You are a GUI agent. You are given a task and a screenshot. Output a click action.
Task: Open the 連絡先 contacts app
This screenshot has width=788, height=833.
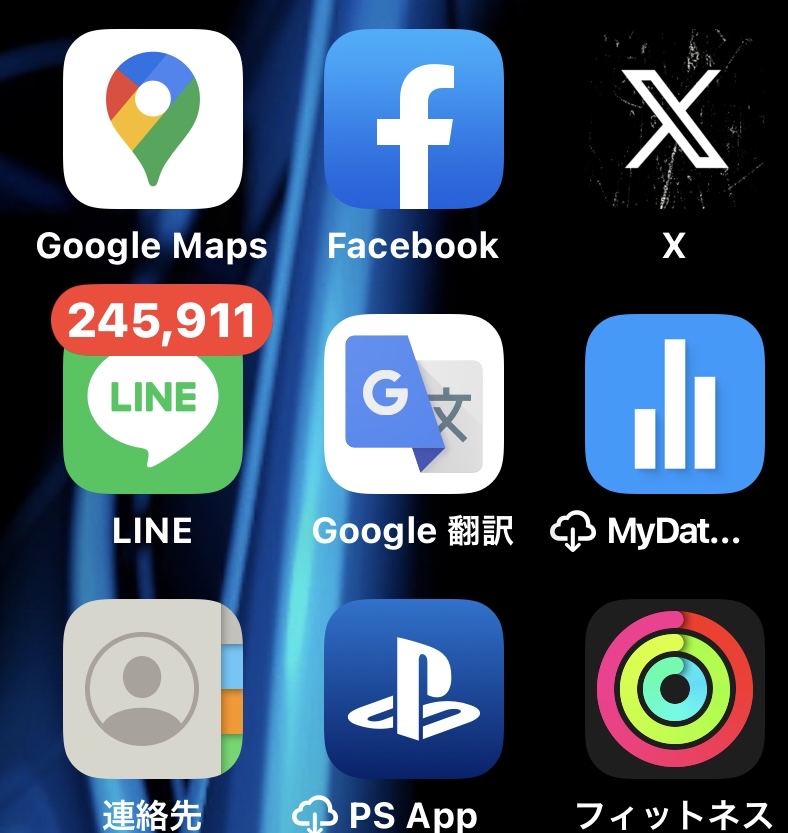[x=152, y=688]
